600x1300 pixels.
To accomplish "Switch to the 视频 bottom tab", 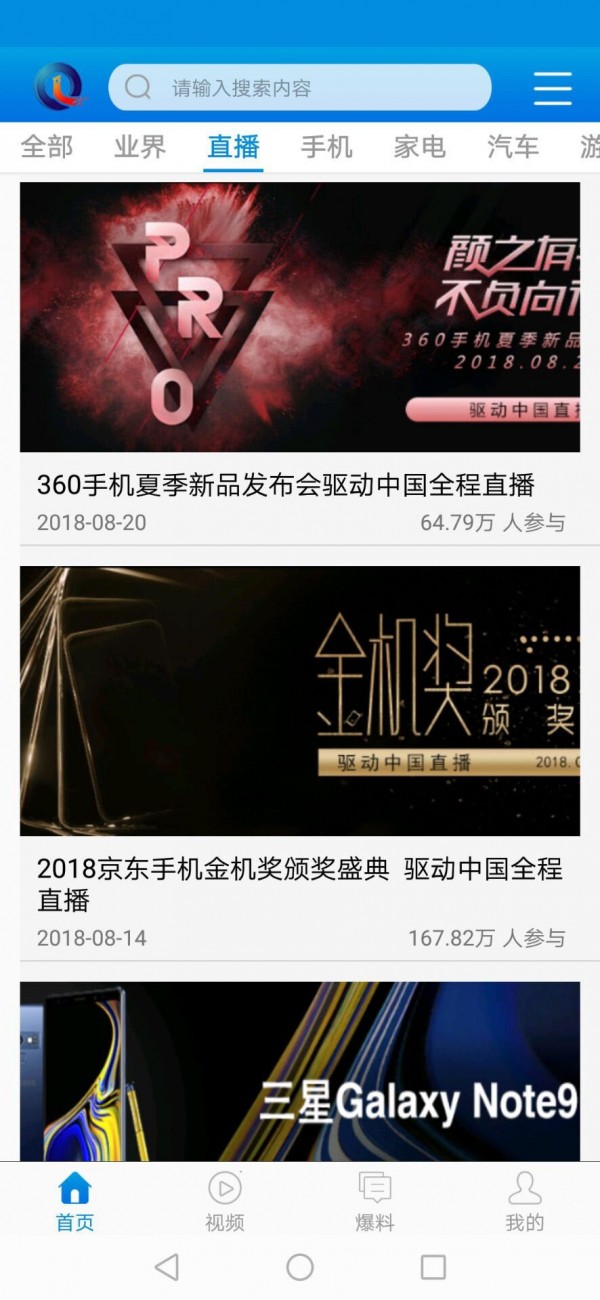I will point(225,1201).
